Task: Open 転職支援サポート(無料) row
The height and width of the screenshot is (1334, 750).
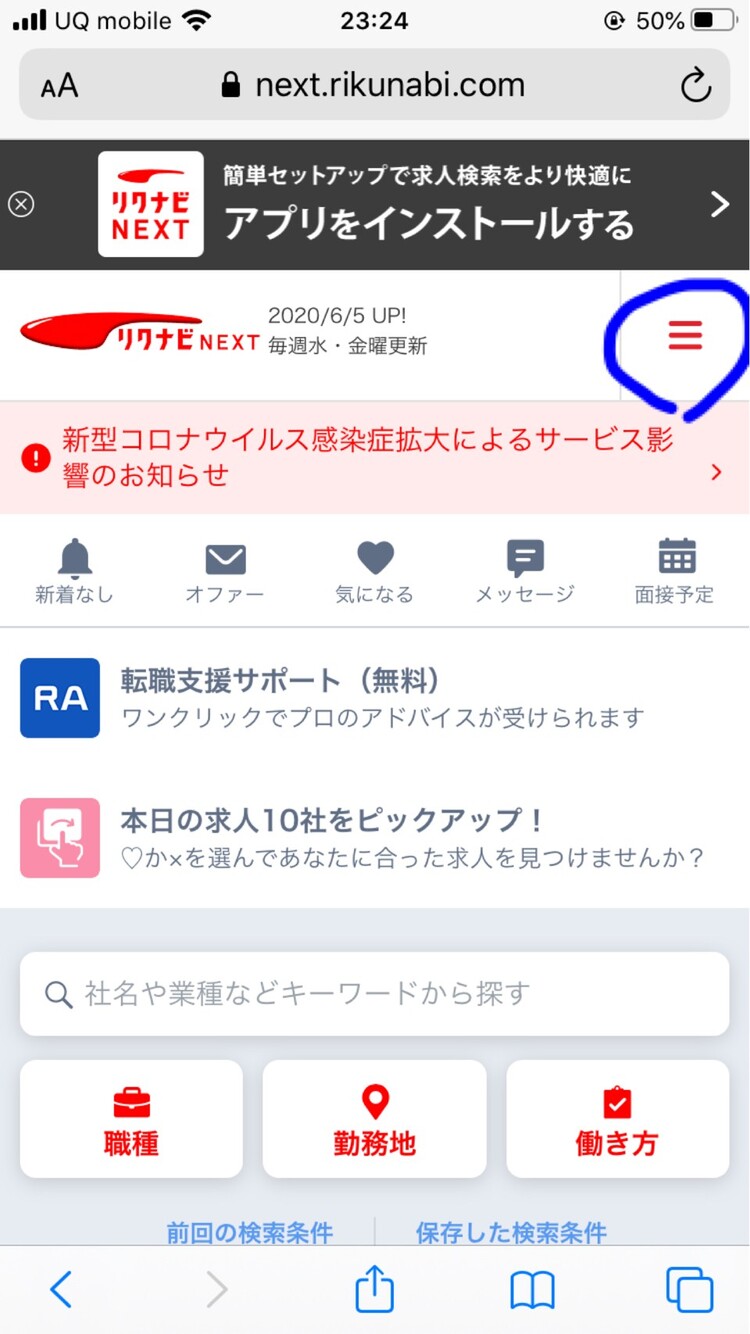Action: tap(374, 698)
